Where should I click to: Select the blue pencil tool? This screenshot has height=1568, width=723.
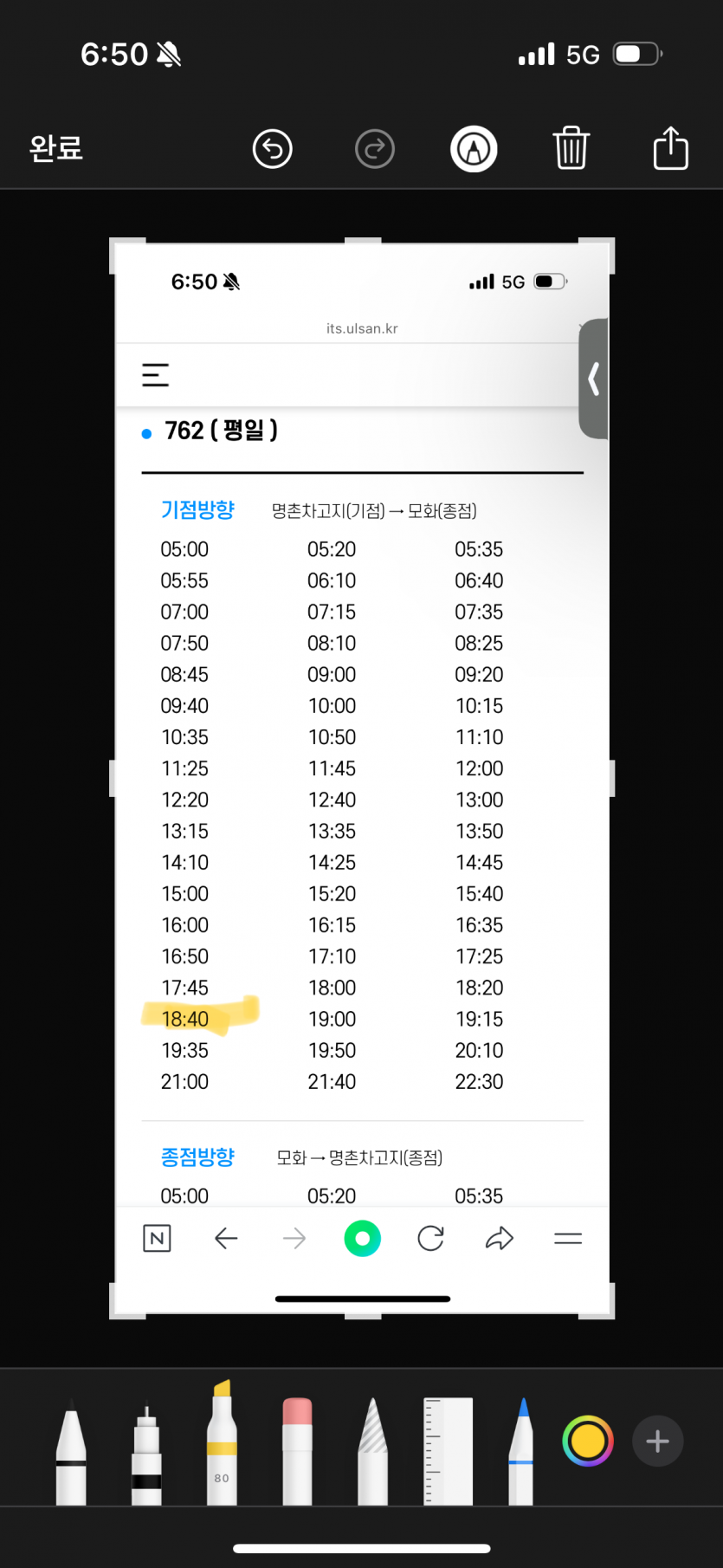521,1454
